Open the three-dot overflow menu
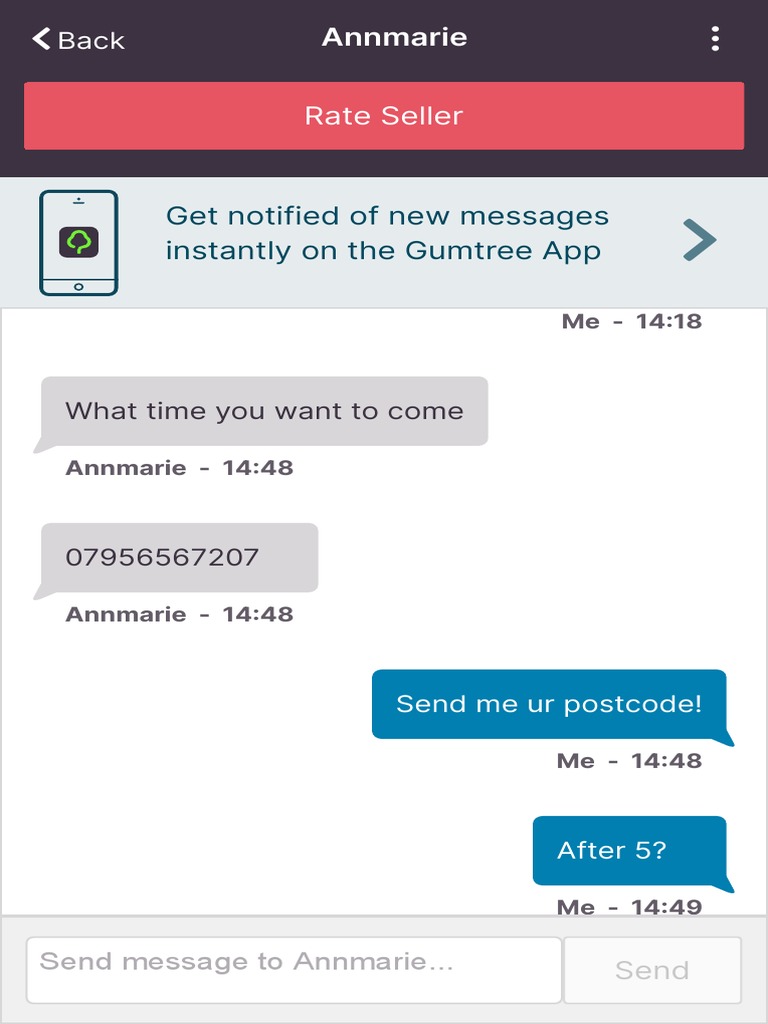 (x=715, y=39)
